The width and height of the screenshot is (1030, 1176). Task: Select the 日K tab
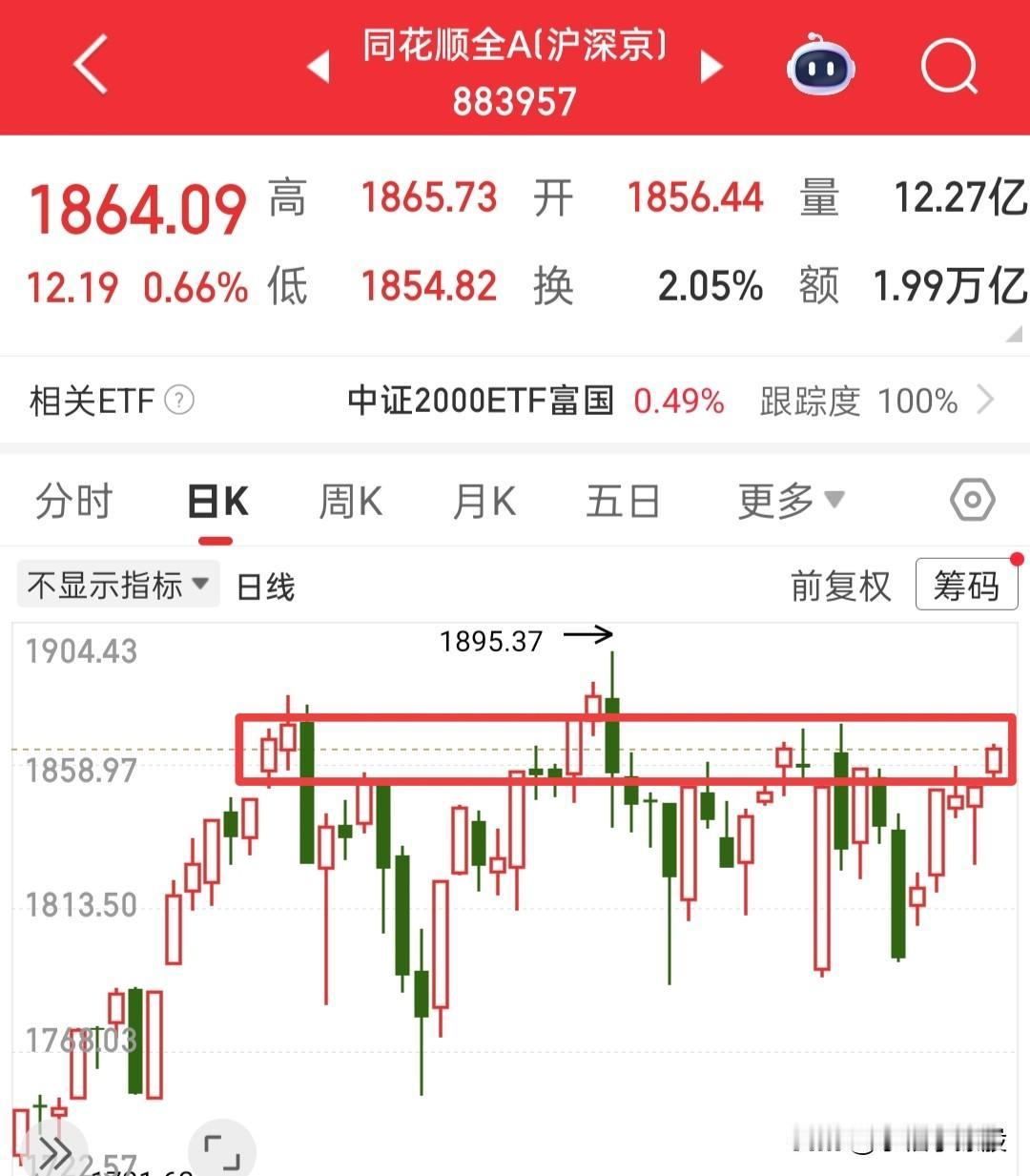(x=217, y=501)
